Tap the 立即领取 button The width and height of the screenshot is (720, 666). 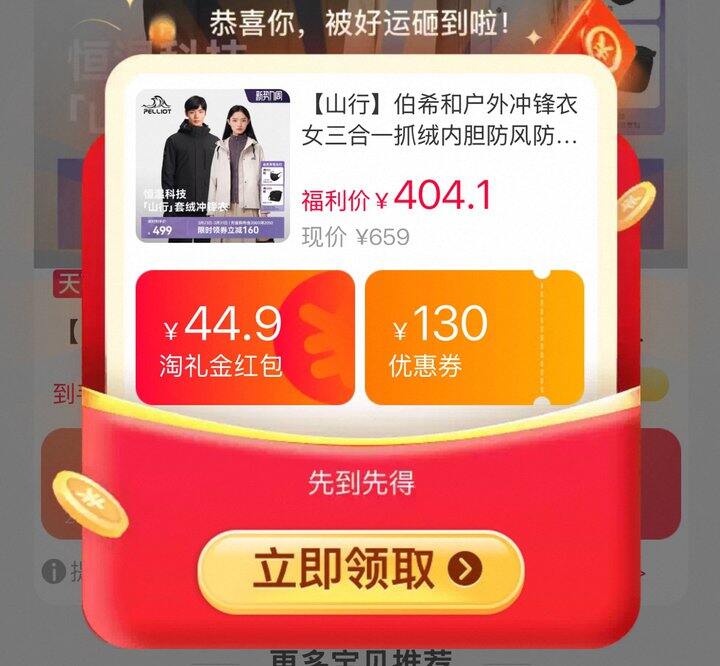click(361, 571)
